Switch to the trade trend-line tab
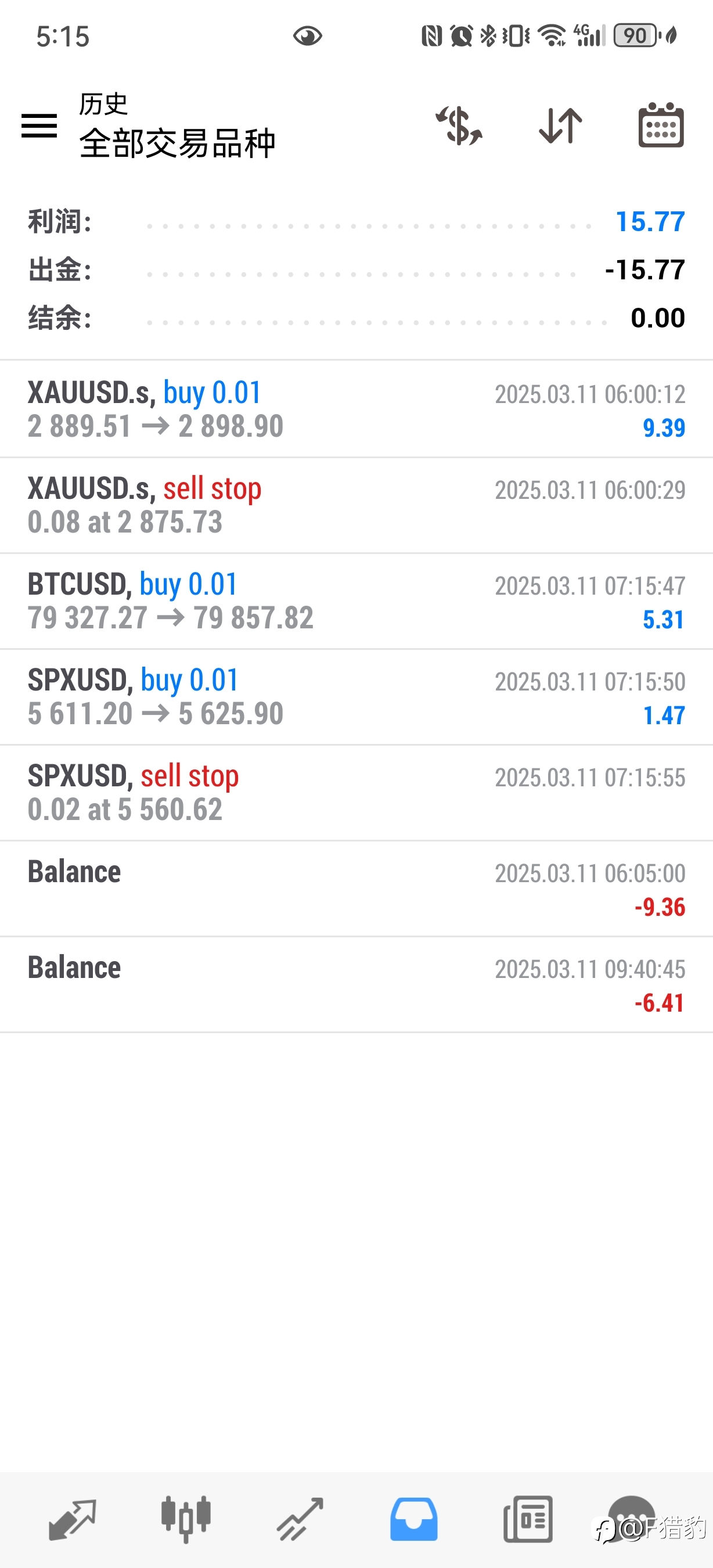This screenshot has height=1568, width=713. tap(300, 1519)
